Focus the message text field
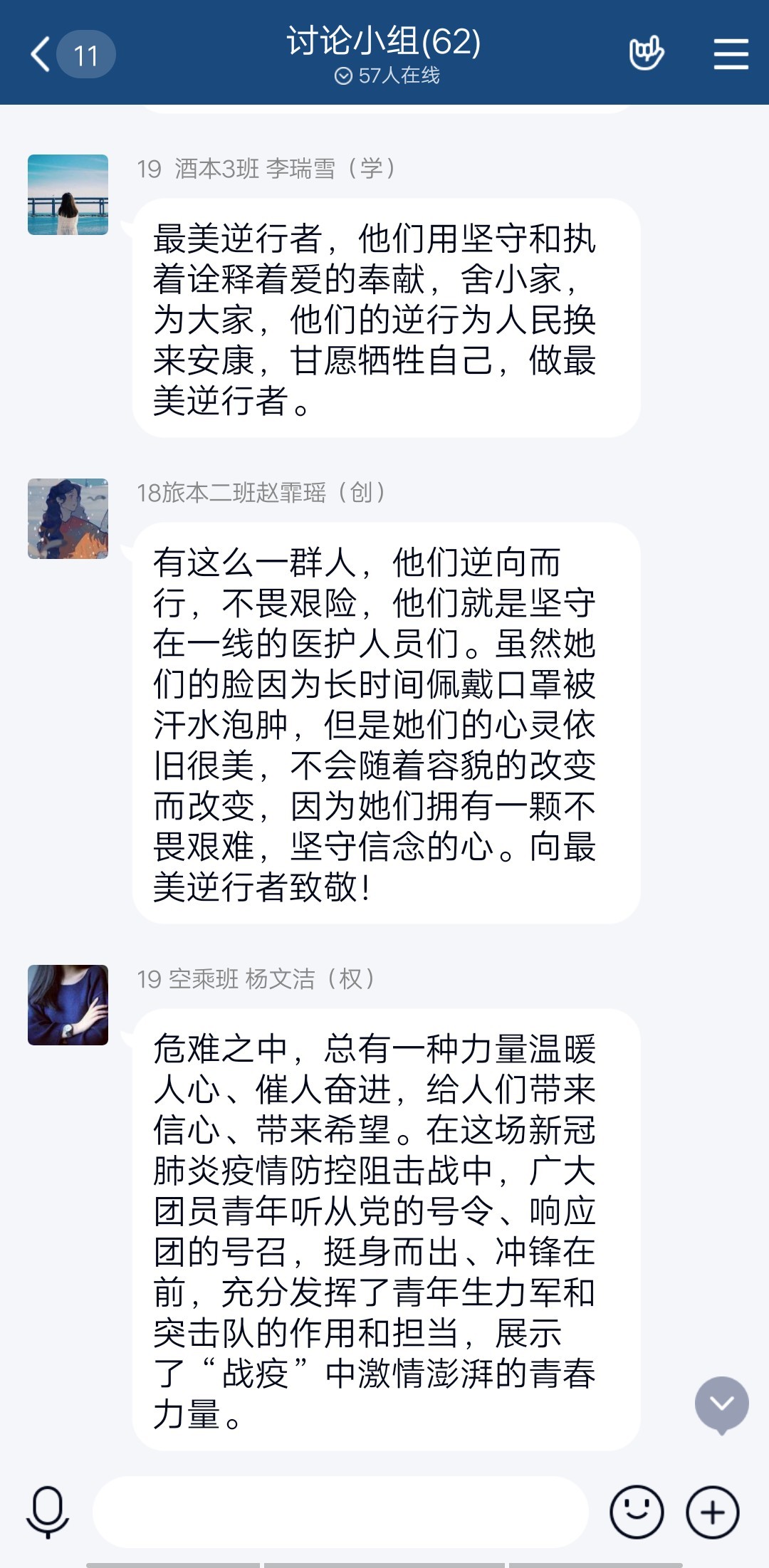 click(x=340, y=1511)
